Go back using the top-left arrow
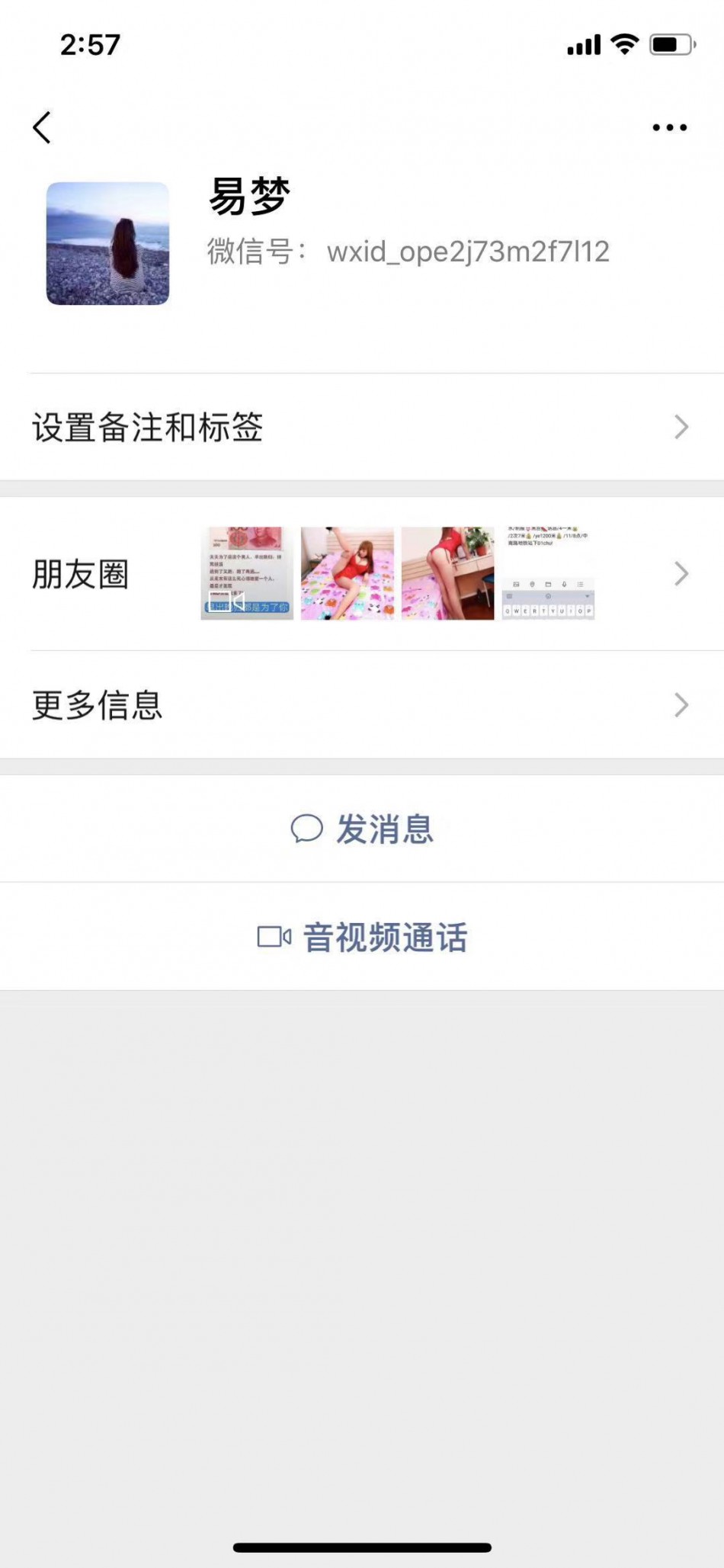Viewport: 724px width, 1568px height. pos(42,127)
